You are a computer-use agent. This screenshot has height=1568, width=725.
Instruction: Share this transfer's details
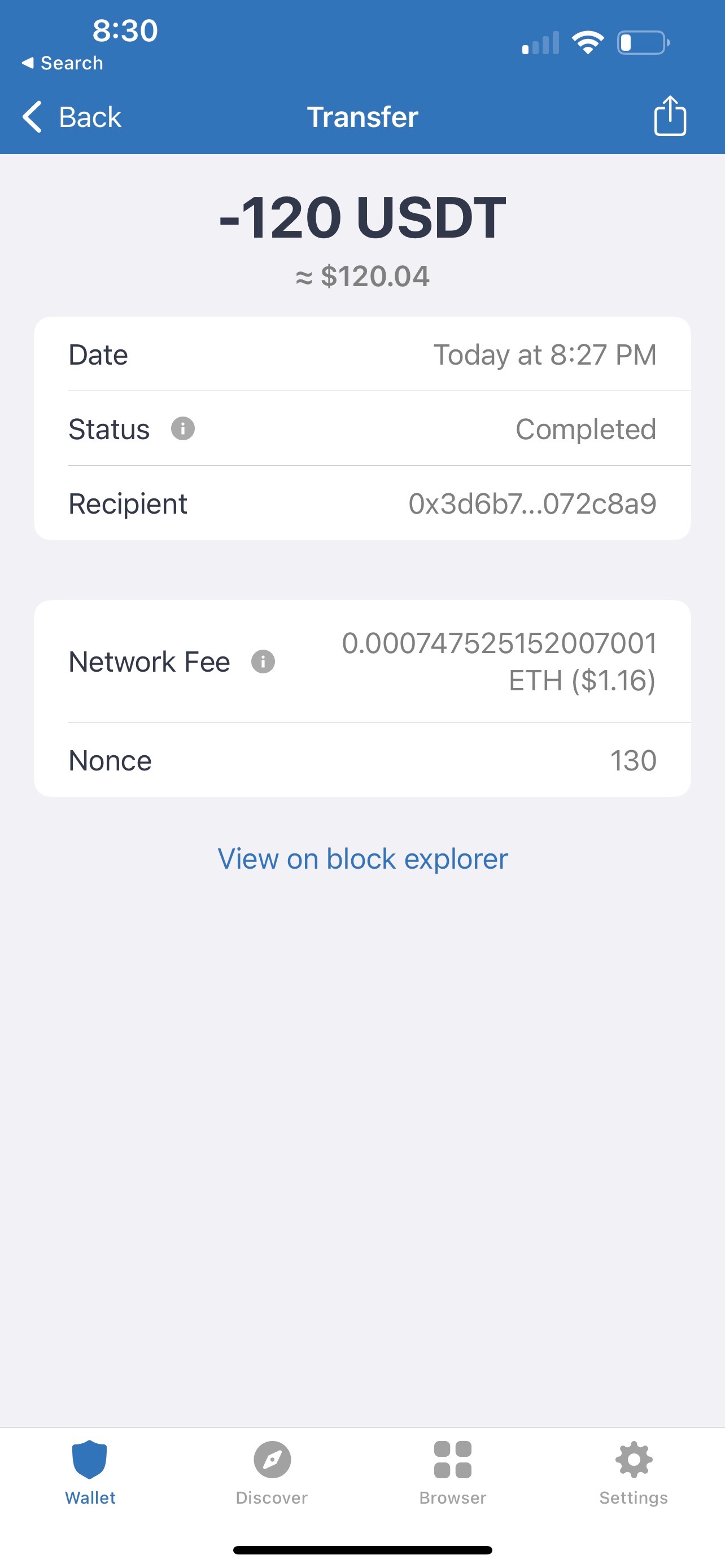tap(670, 116)
